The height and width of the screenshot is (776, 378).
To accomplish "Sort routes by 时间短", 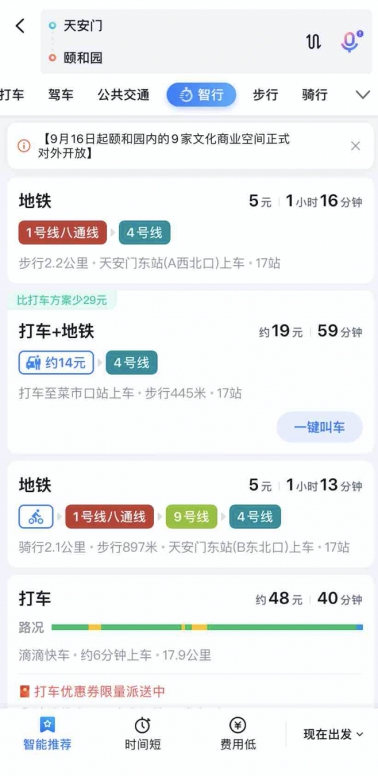I will (142, 734).
